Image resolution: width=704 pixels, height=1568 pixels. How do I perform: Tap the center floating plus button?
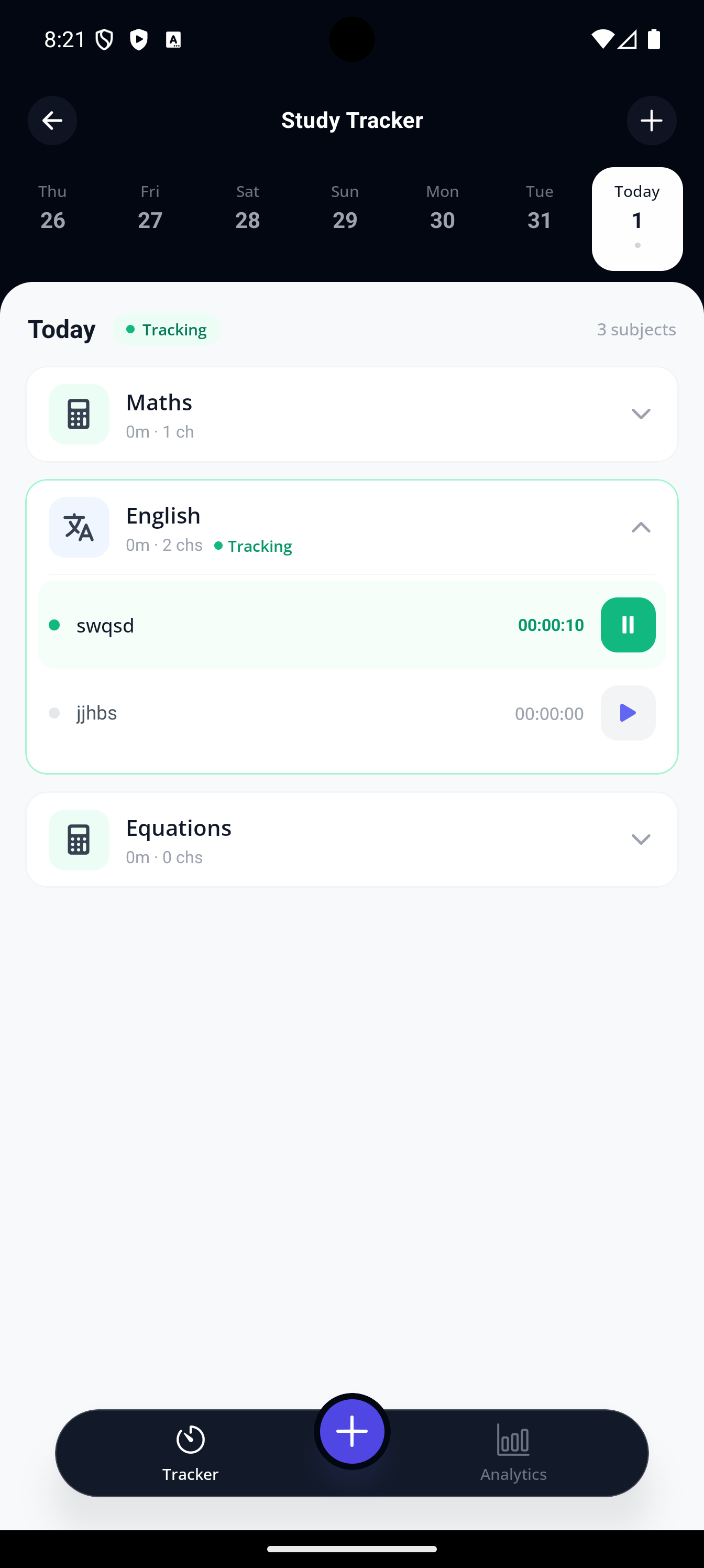point(351,1431)
